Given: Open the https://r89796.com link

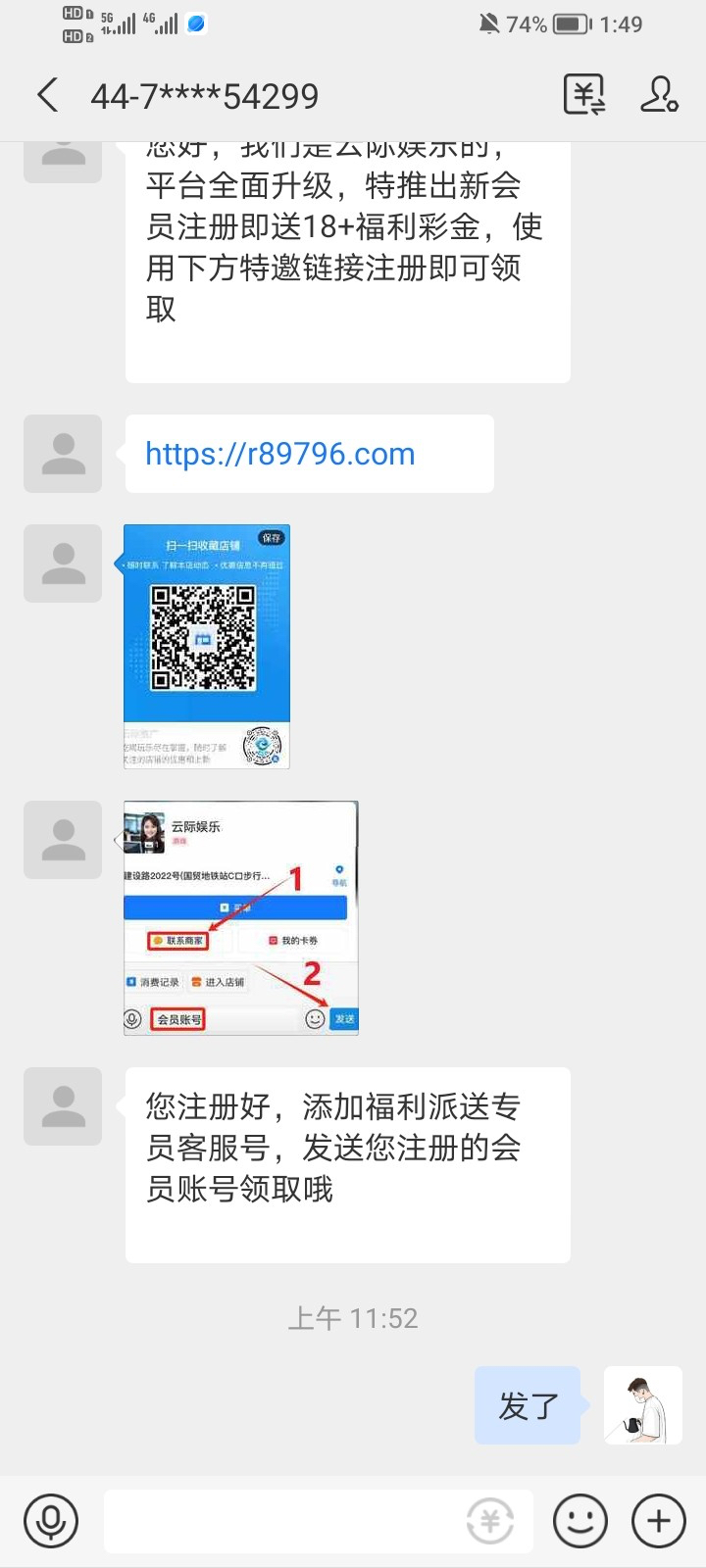Looking at the screenshot, I should [280, 454].
